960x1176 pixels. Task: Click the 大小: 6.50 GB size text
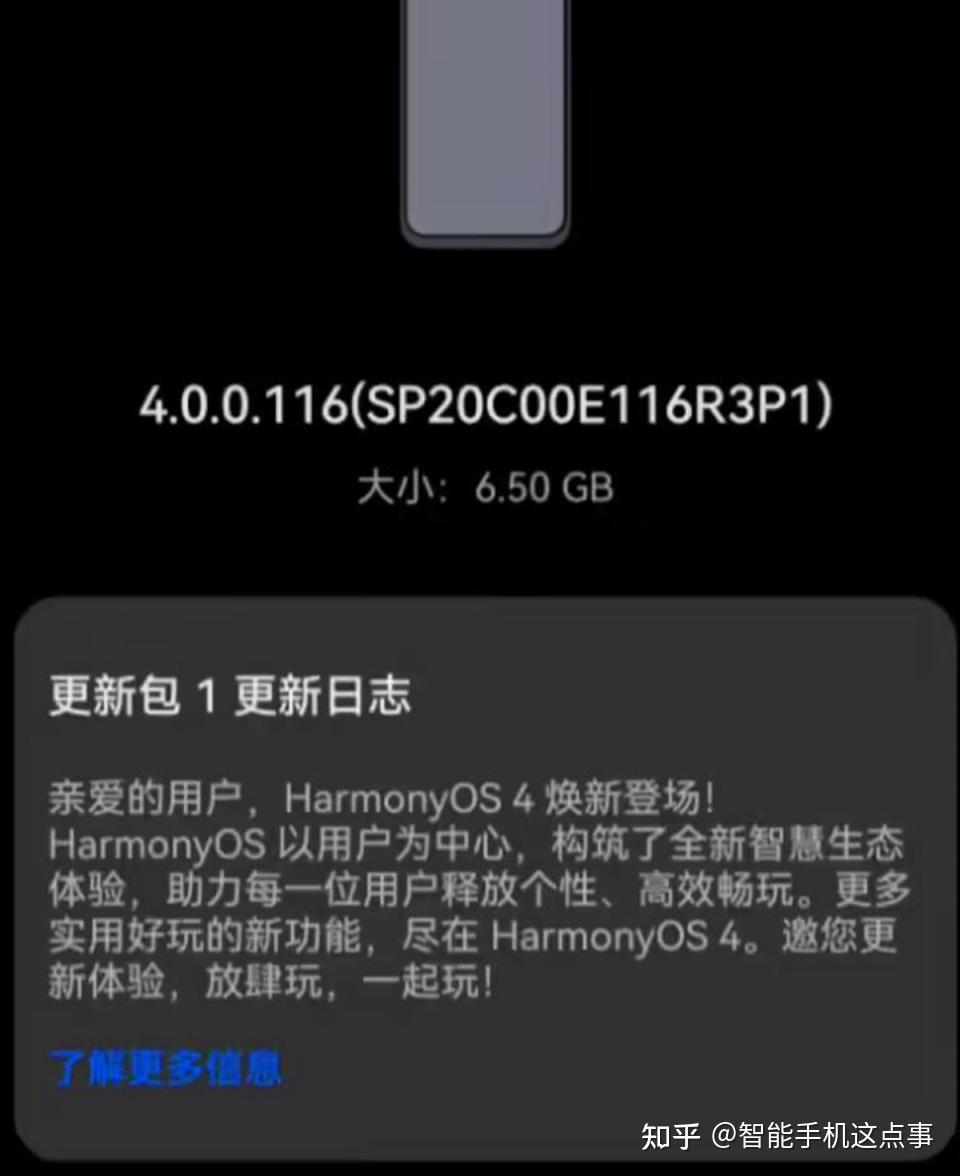click(x=480, y=487)
